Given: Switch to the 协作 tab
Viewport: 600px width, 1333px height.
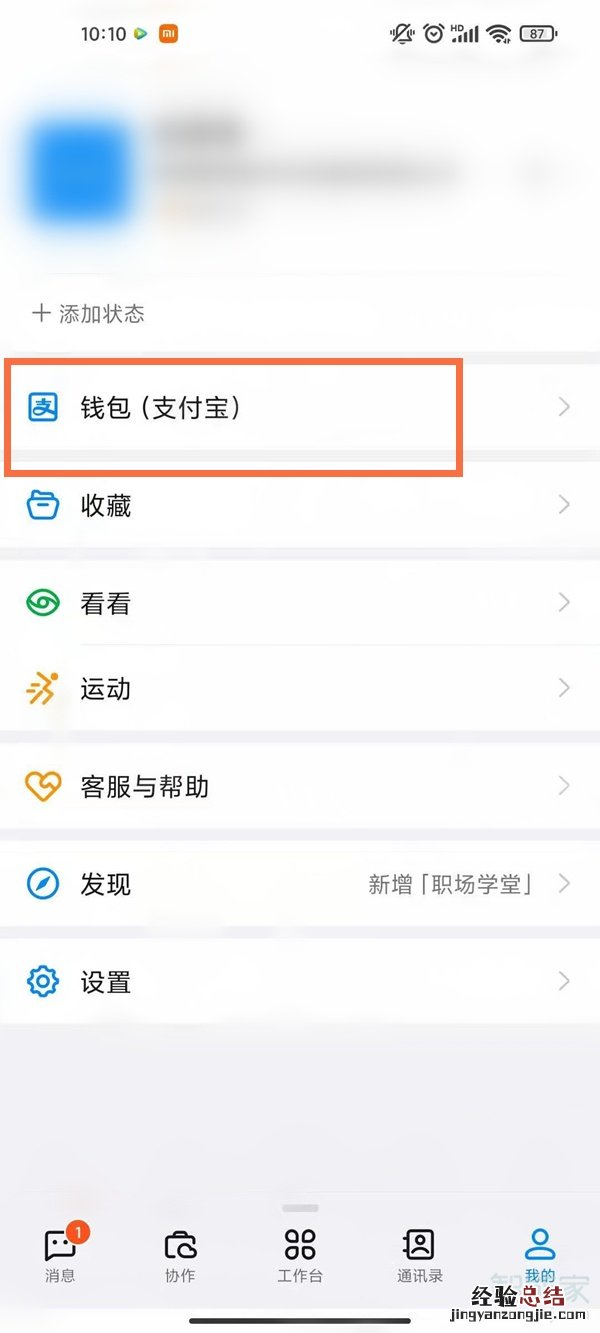Looking at the screenshot, I should [x=180, y=1254].
